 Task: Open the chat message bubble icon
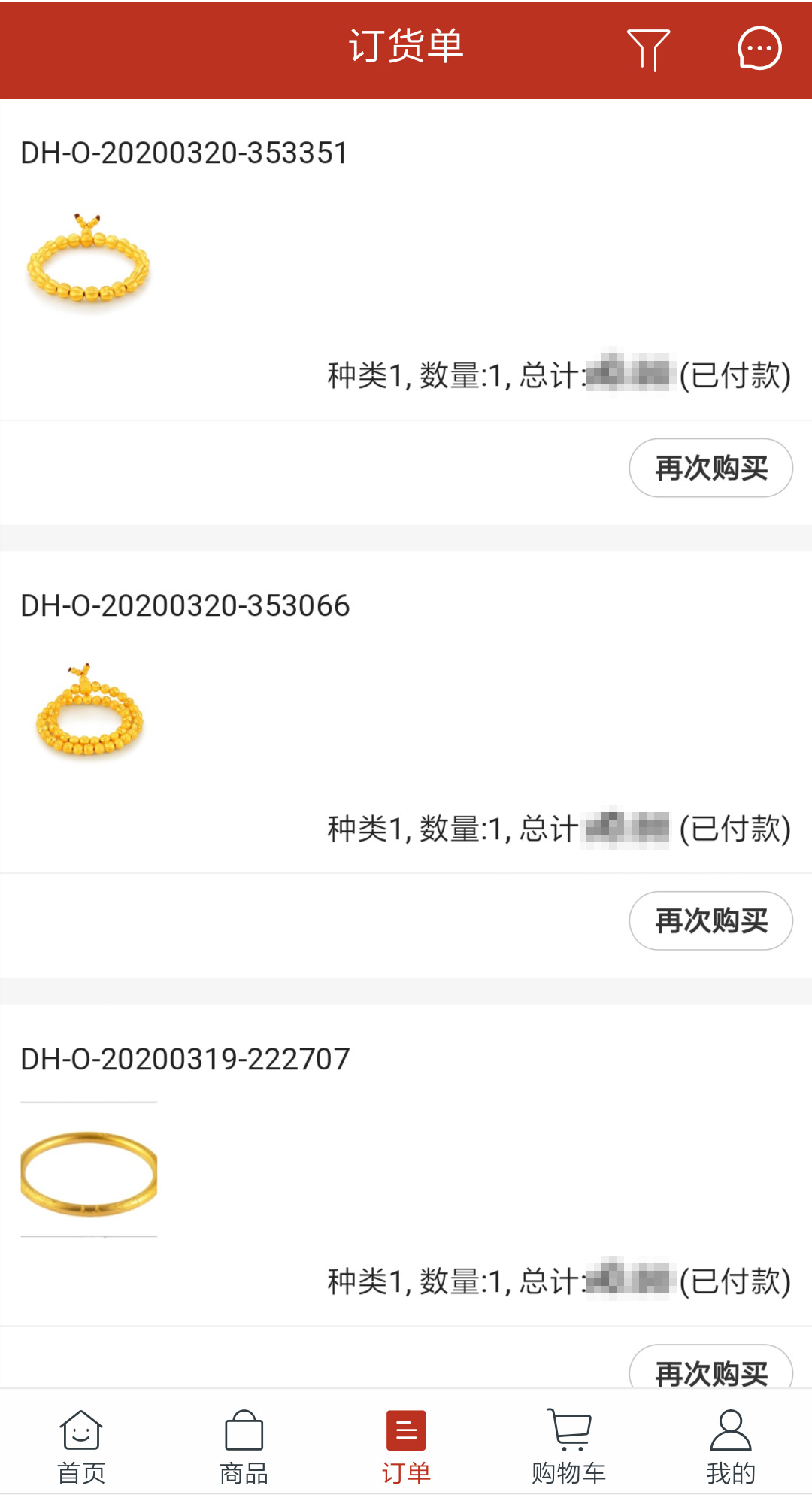[759, 49]
